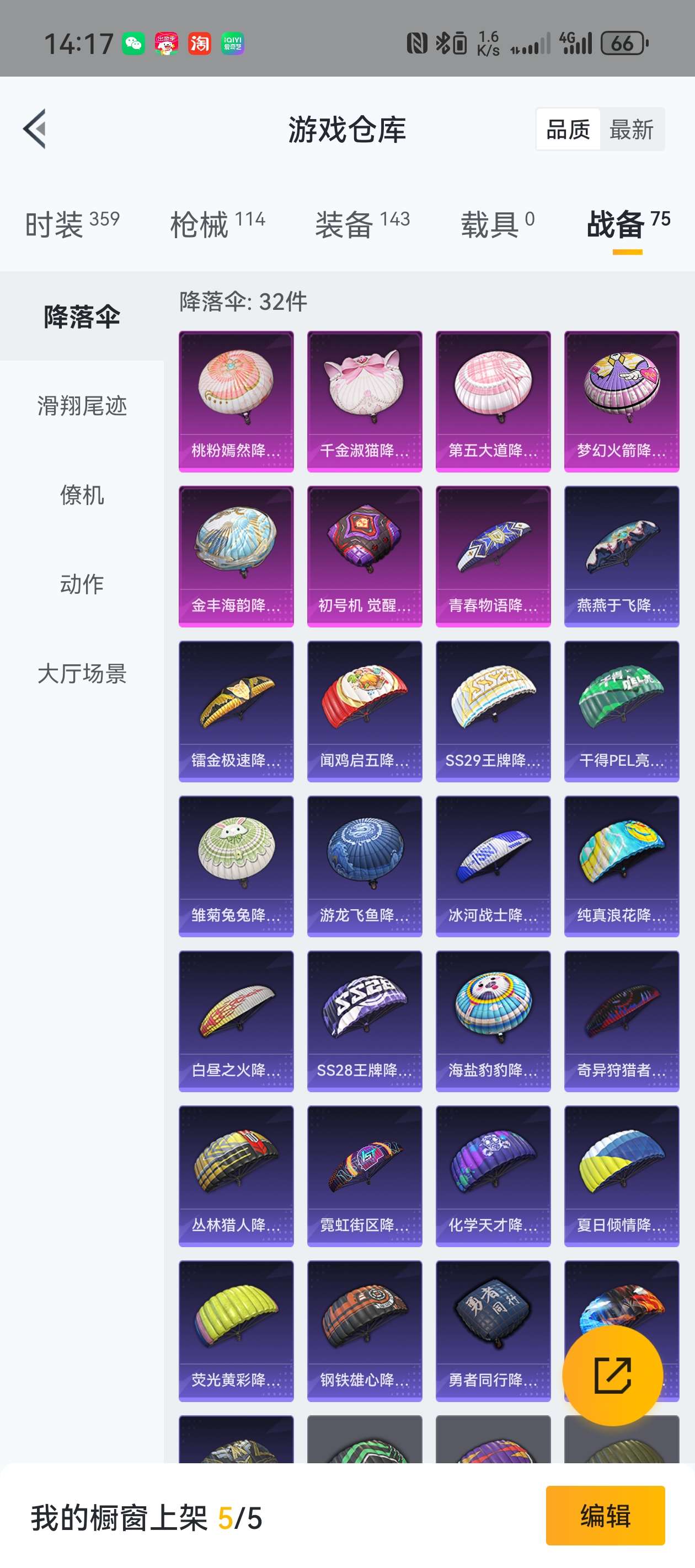This screenshot has width=695, height=1568.
Task: Open the 僚机 category section
Action: tap(82, 496)
